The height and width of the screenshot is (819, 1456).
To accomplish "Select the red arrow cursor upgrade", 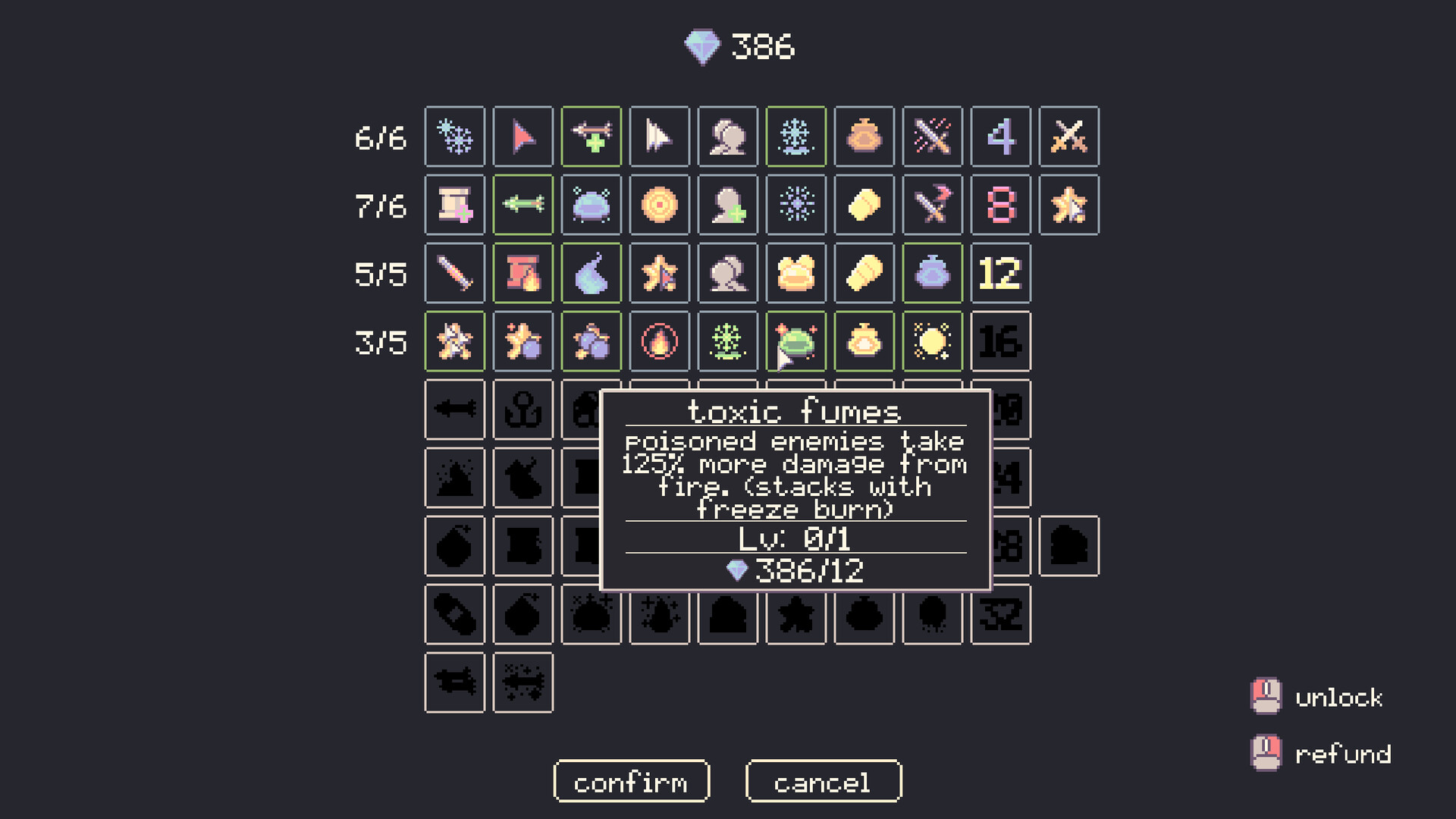I will point(523,136).
